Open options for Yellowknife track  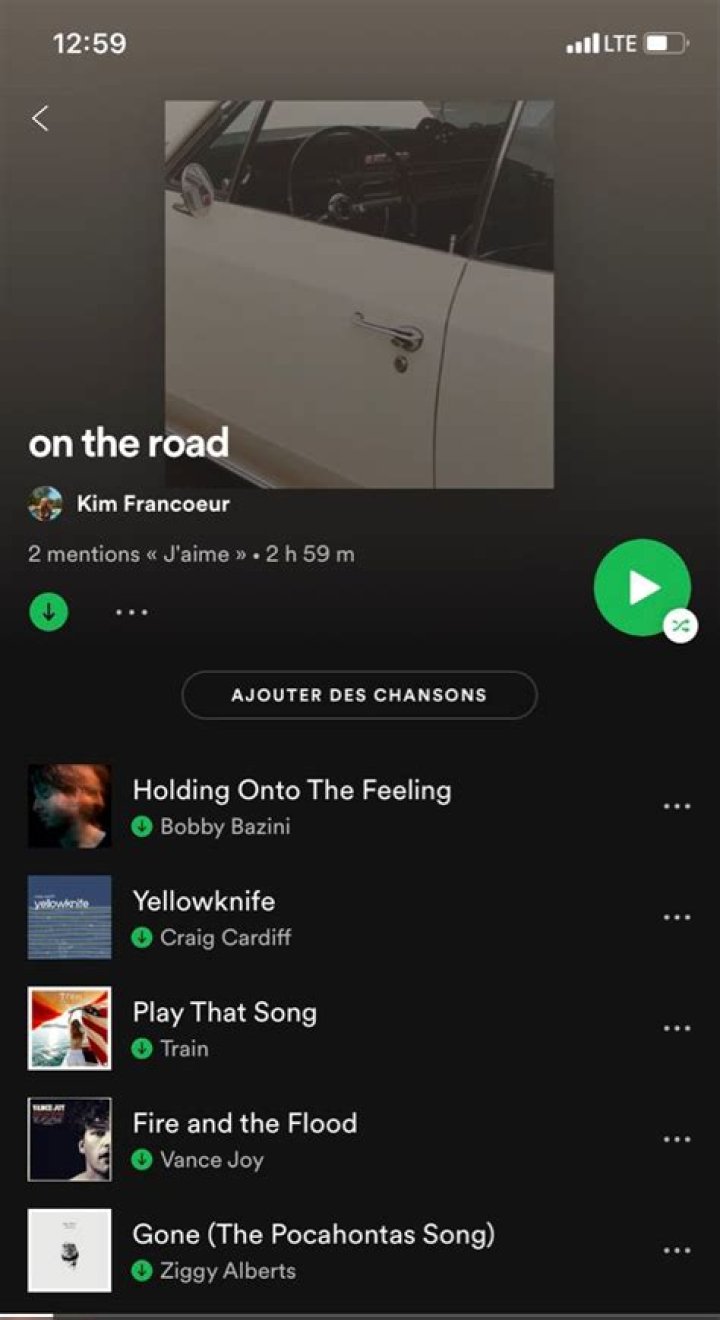[677, 916]
